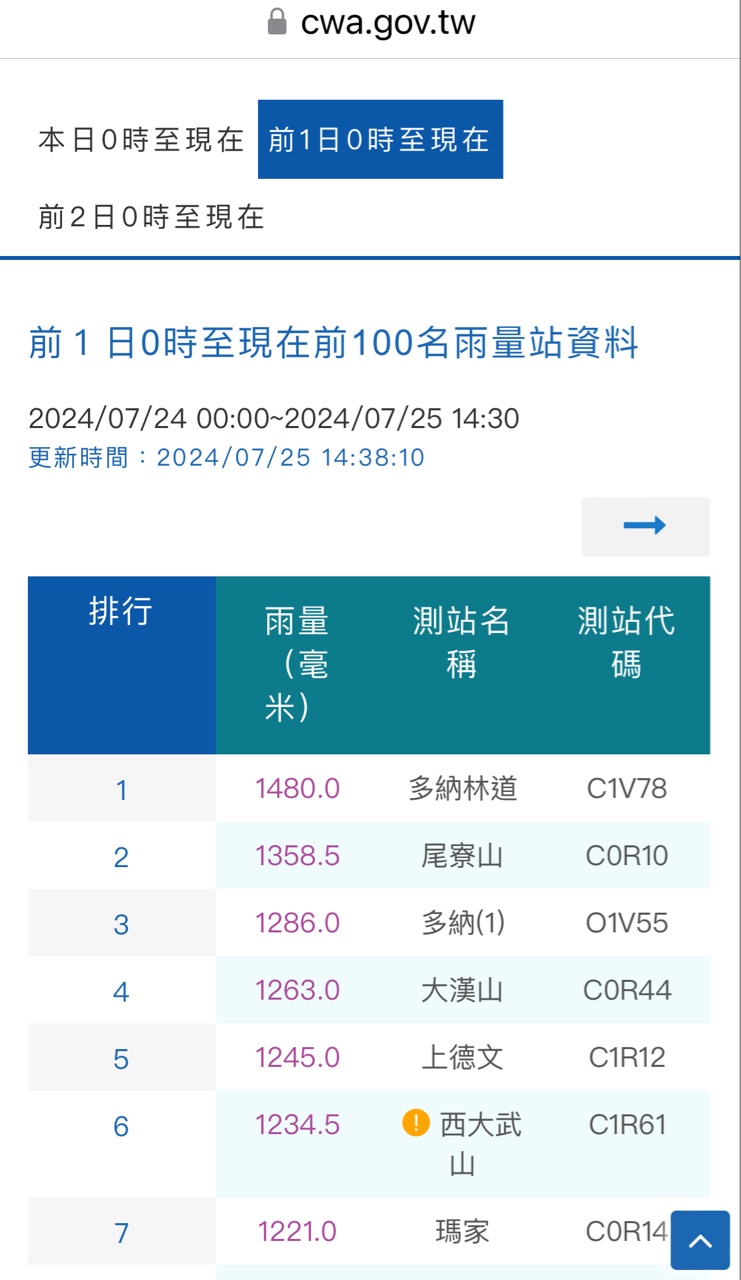Open the 前2日0時至現在 tab

(x=151, y=217)
